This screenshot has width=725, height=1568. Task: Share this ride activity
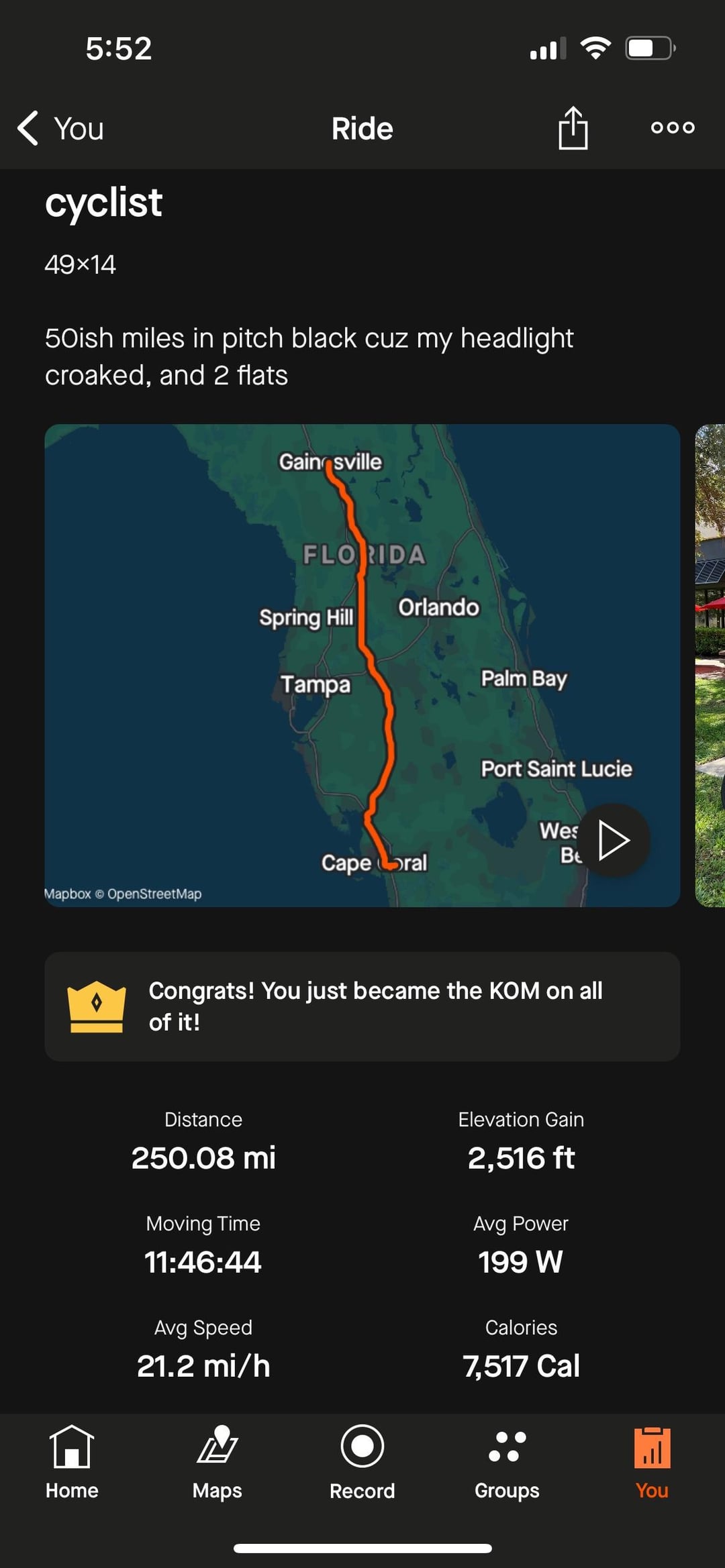coord(573,127)
